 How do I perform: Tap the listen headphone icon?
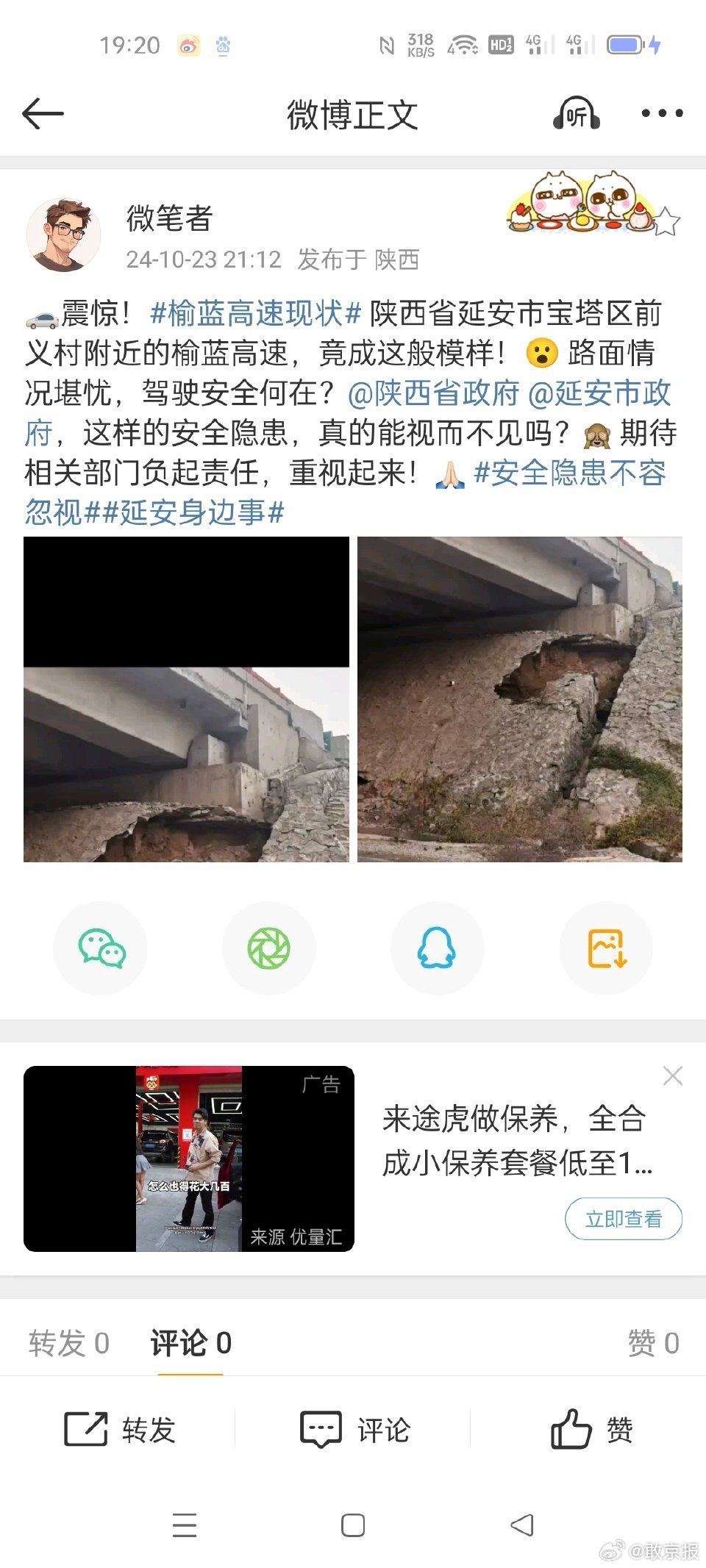pos(577,113)
